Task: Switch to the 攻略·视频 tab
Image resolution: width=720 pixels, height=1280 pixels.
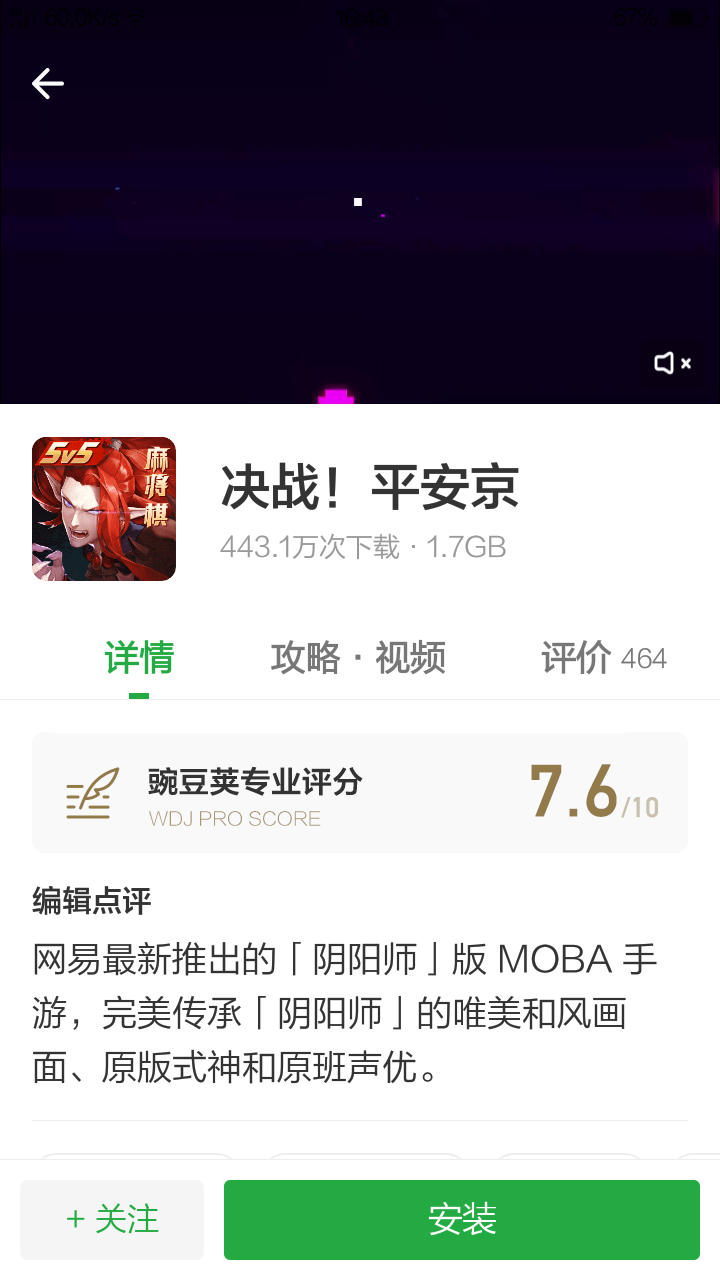Action: [x=358, y=658]
